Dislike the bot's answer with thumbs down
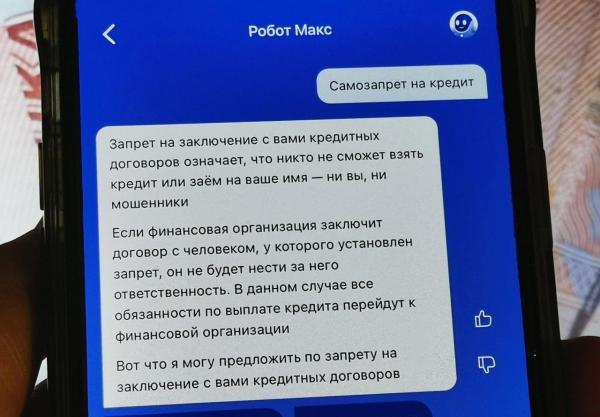Viewport: 600px width, 417px height. tap(489, 363)
